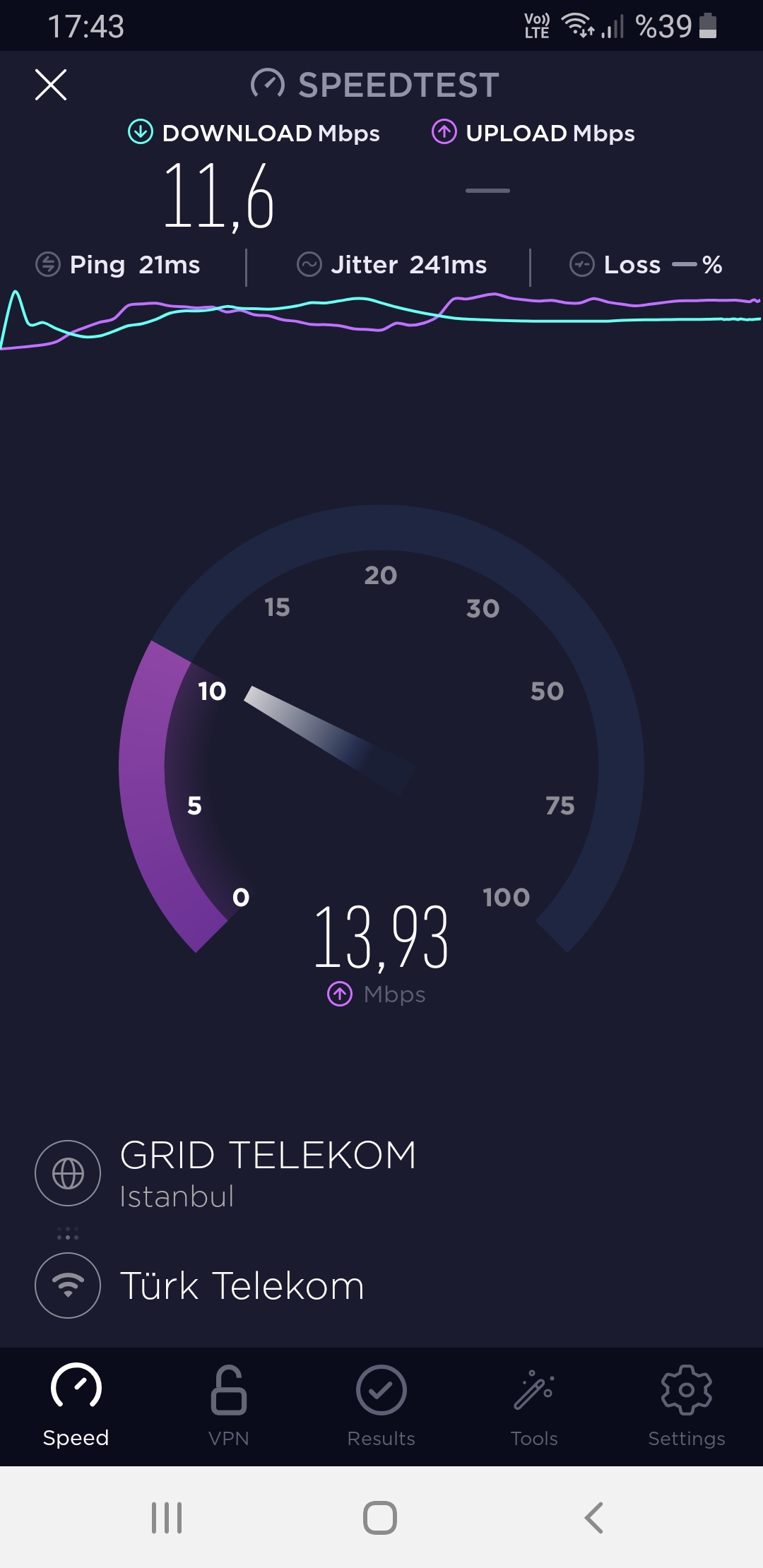This screenshot has width=763, height=1568.
Task: Go back using the system back button
Action: (594, 1517)
